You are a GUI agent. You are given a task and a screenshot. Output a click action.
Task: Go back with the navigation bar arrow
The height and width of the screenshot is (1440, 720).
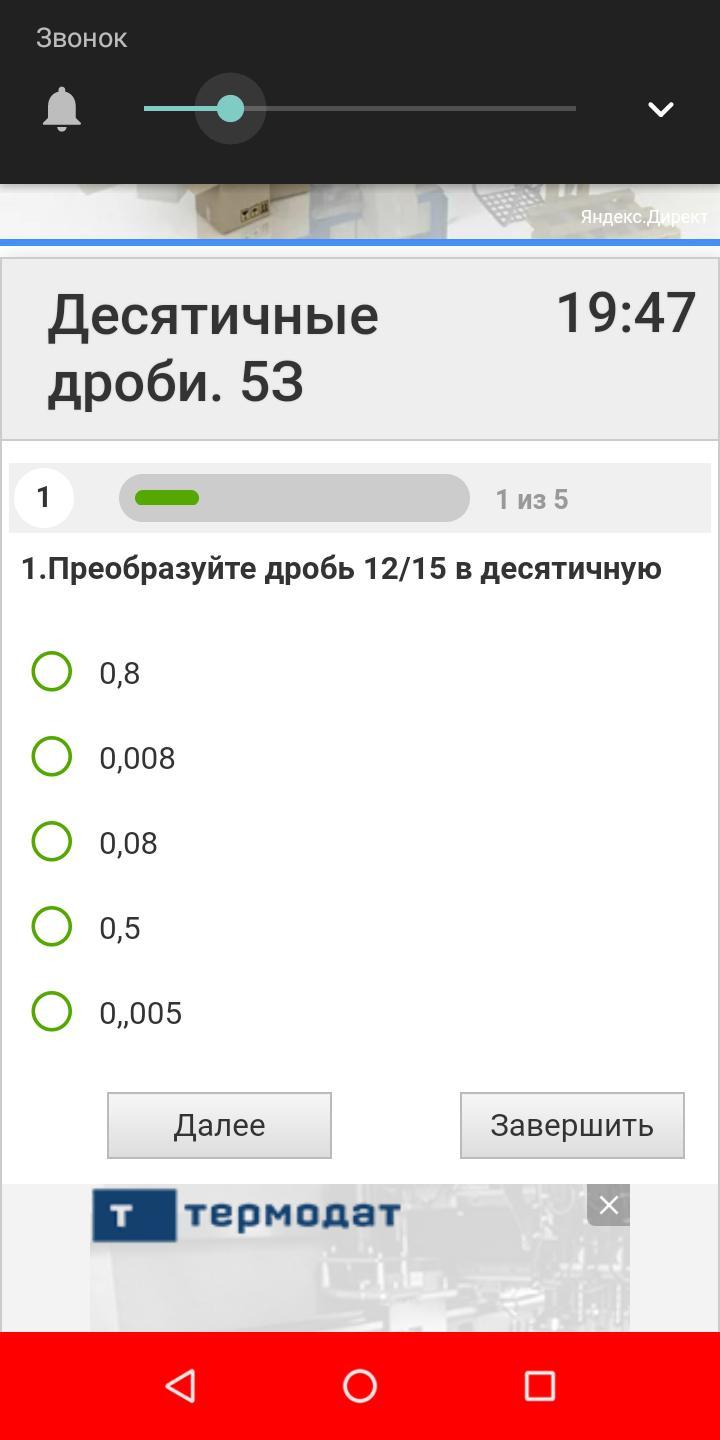pos(180,1386)
